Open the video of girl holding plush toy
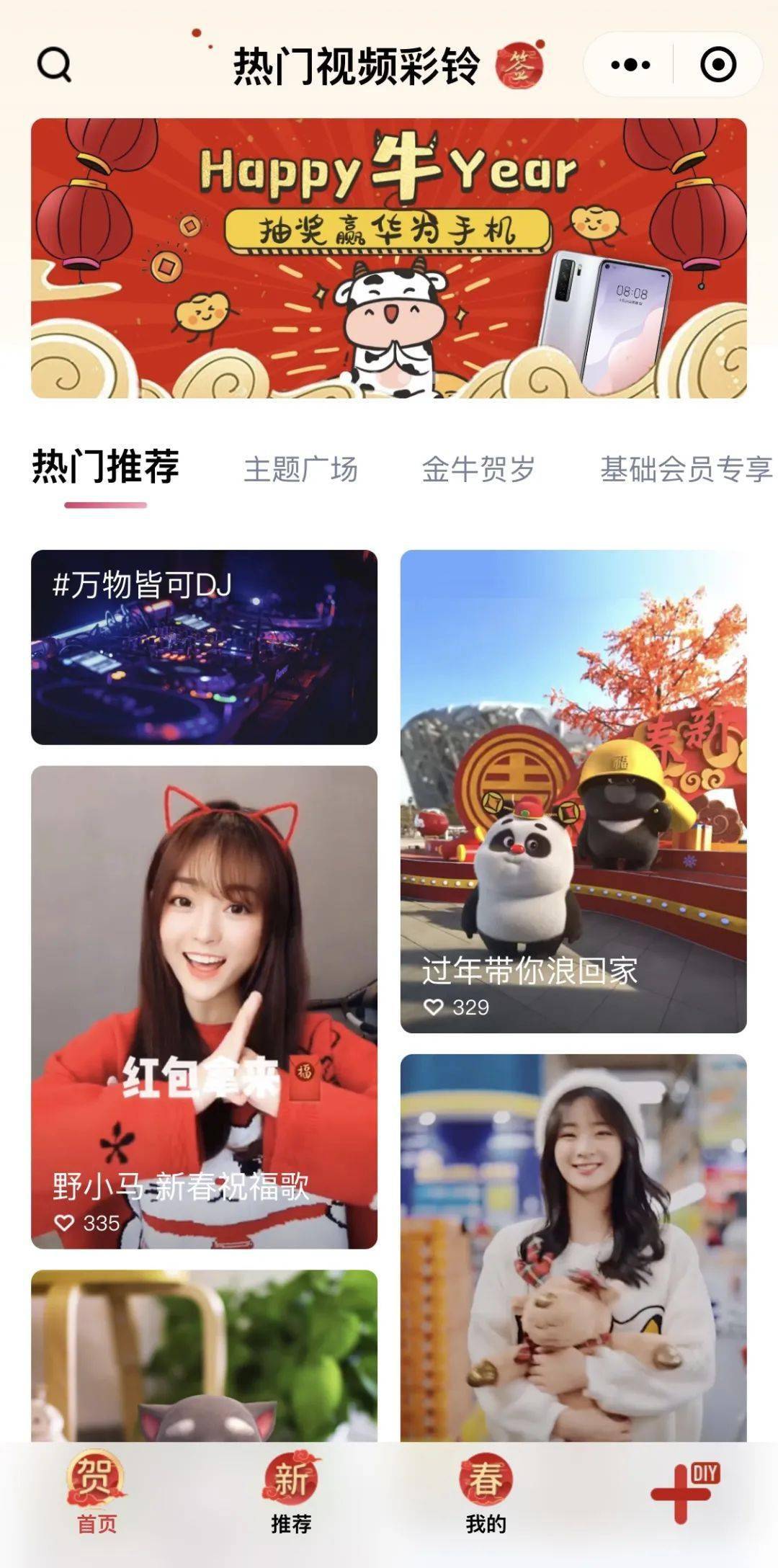Image resolution: width=778 pixels, height=1568 pixels. (x=573, y=1248)
